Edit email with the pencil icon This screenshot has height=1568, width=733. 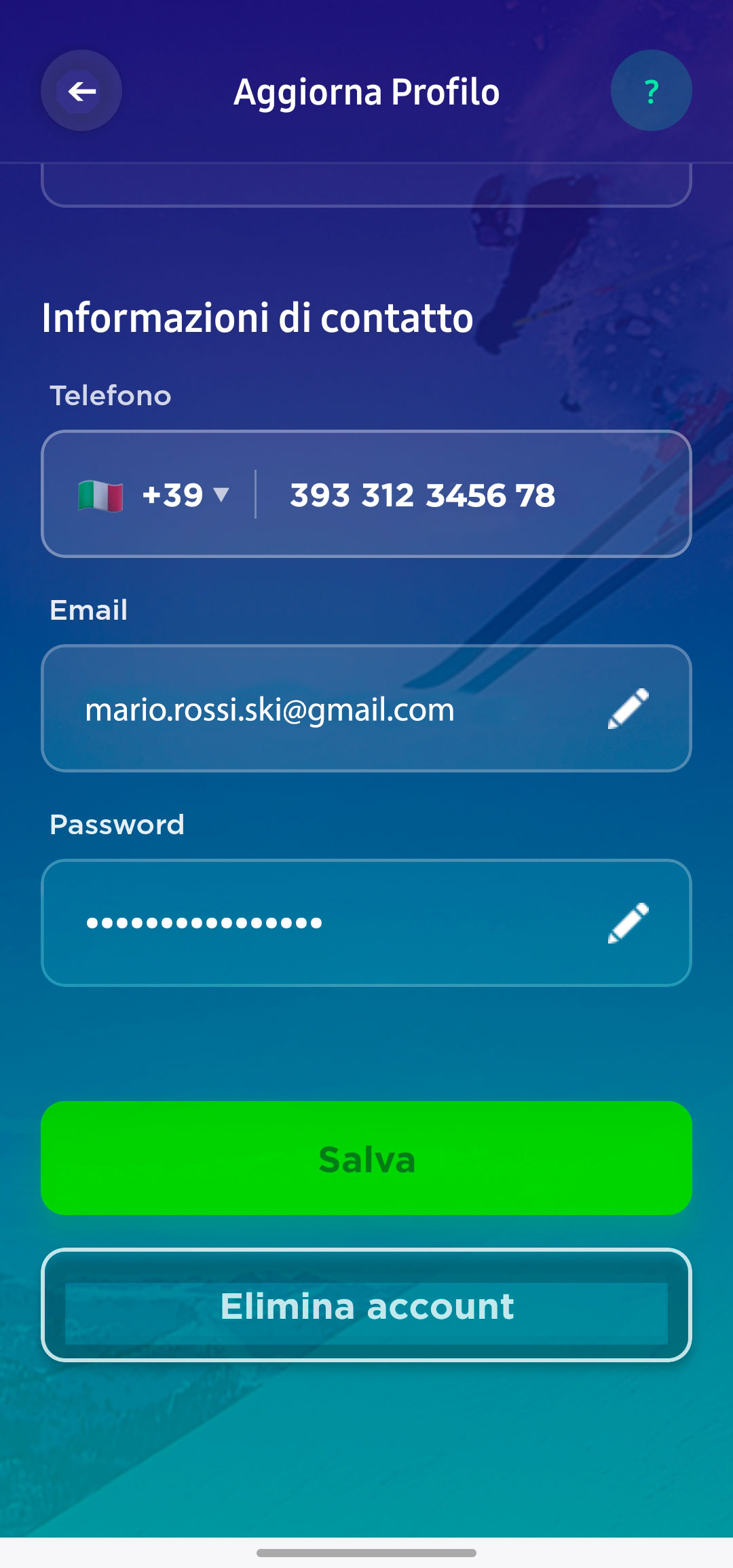pos(628,709)
